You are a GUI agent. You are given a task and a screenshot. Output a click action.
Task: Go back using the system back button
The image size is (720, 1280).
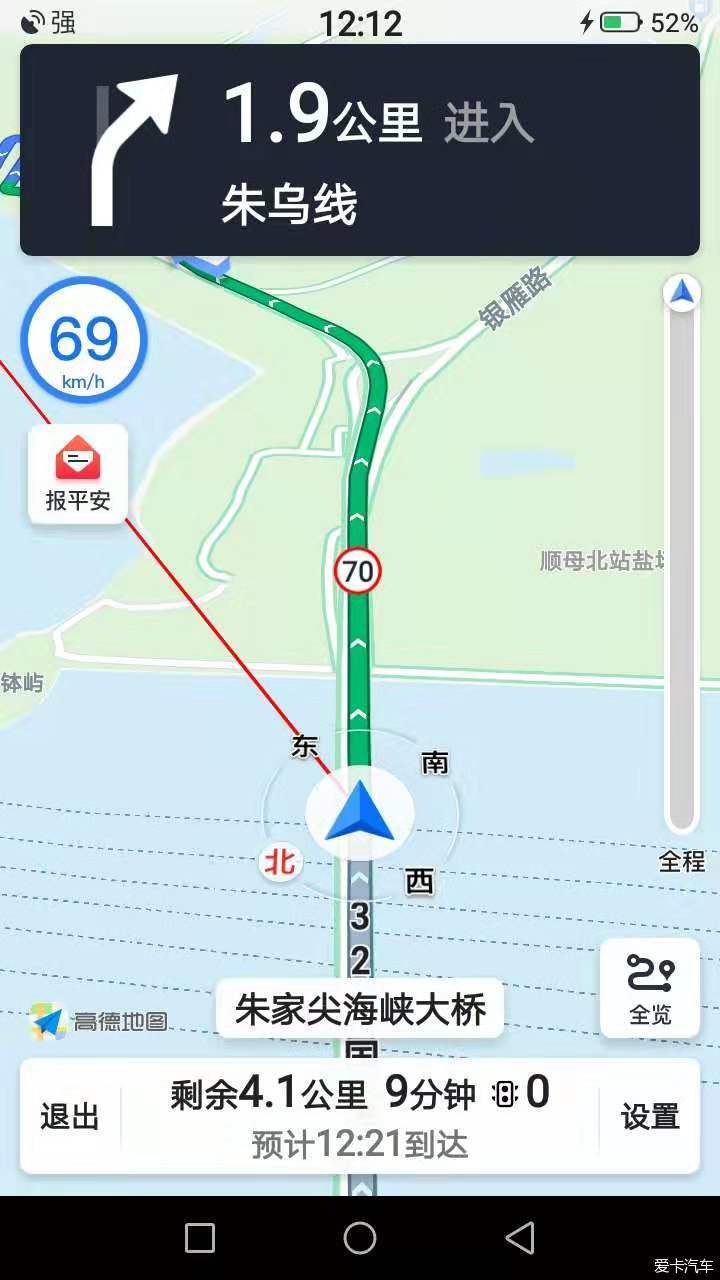point(520,1238)
